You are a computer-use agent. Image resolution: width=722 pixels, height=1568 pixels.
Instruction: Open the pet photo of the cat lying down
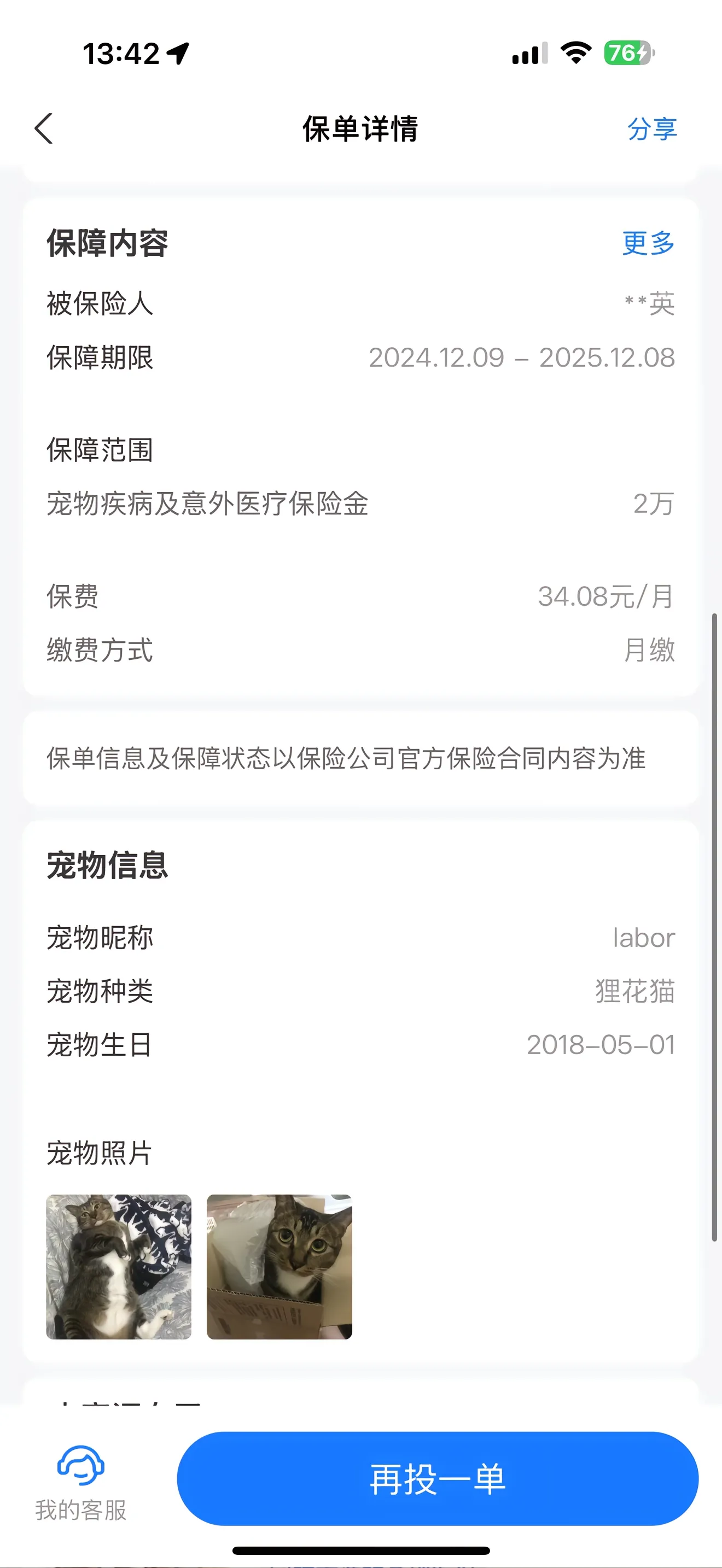[119, 1267]
